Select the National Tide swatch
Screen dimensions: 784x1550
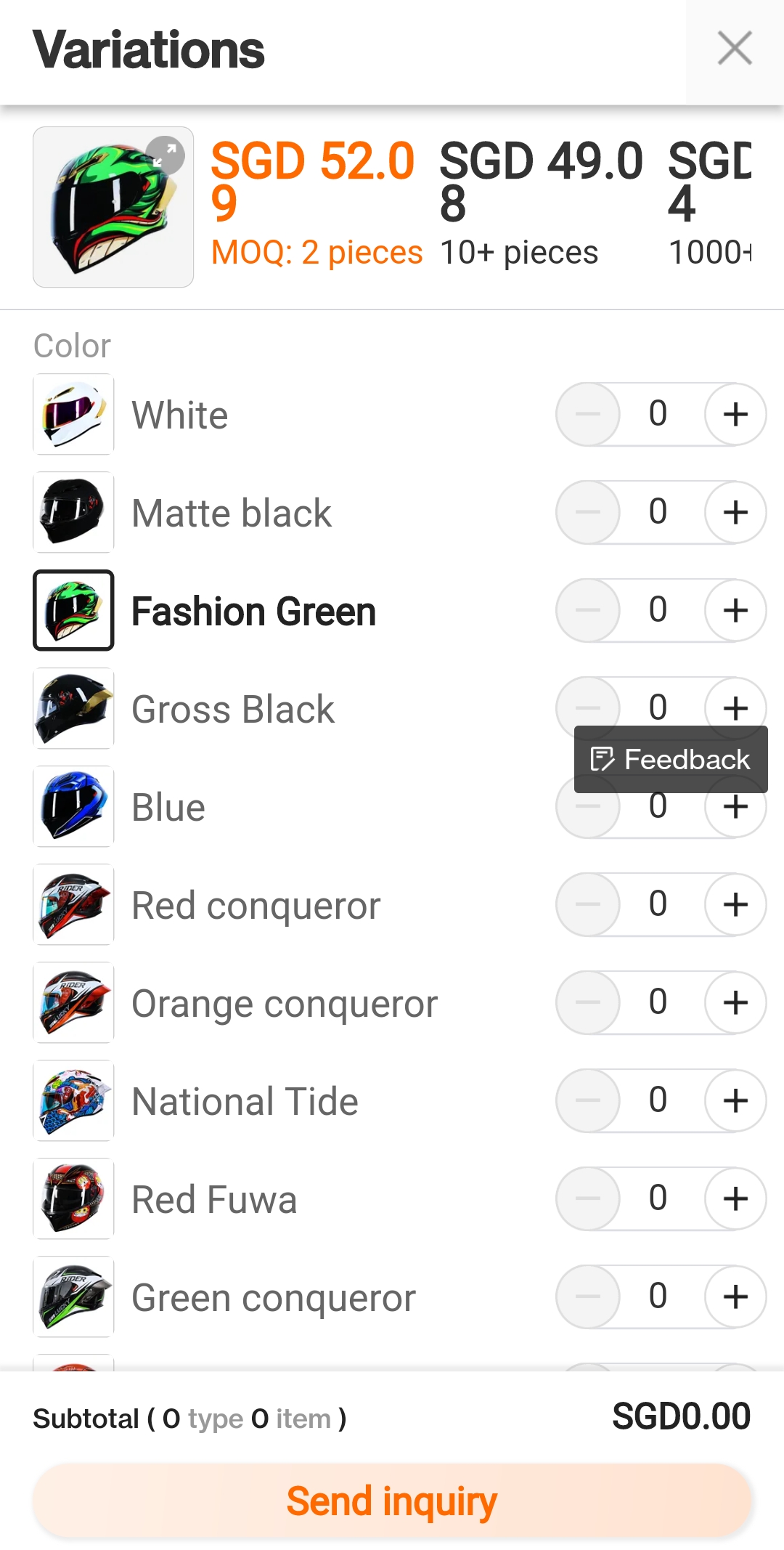73,1100
